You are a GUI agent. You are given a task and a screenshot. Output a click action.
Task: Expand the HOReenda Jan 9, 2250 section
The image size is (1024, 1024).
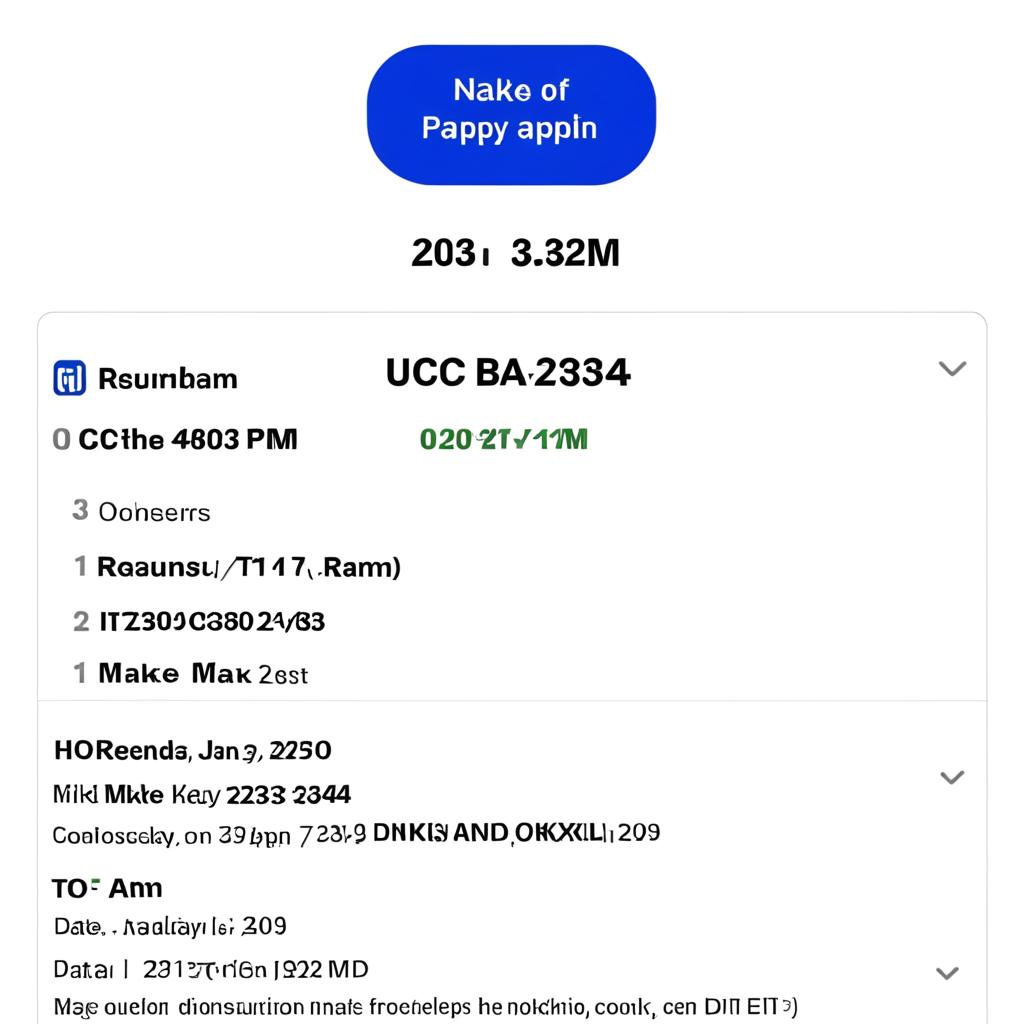(x=952, y=777)
